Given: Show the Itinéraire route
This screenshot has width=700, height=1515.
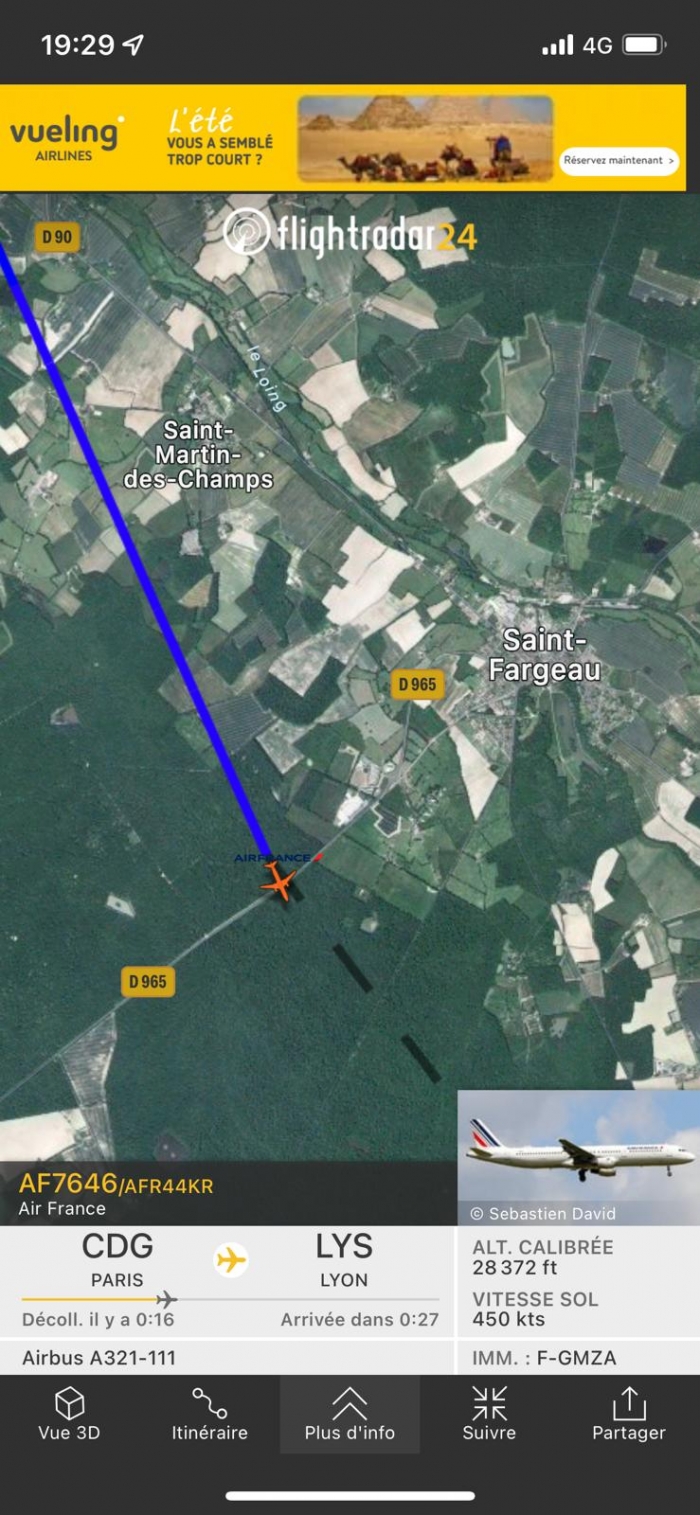Looking at the screenshot, I should pyautogui.click(x=209, y=1413).
